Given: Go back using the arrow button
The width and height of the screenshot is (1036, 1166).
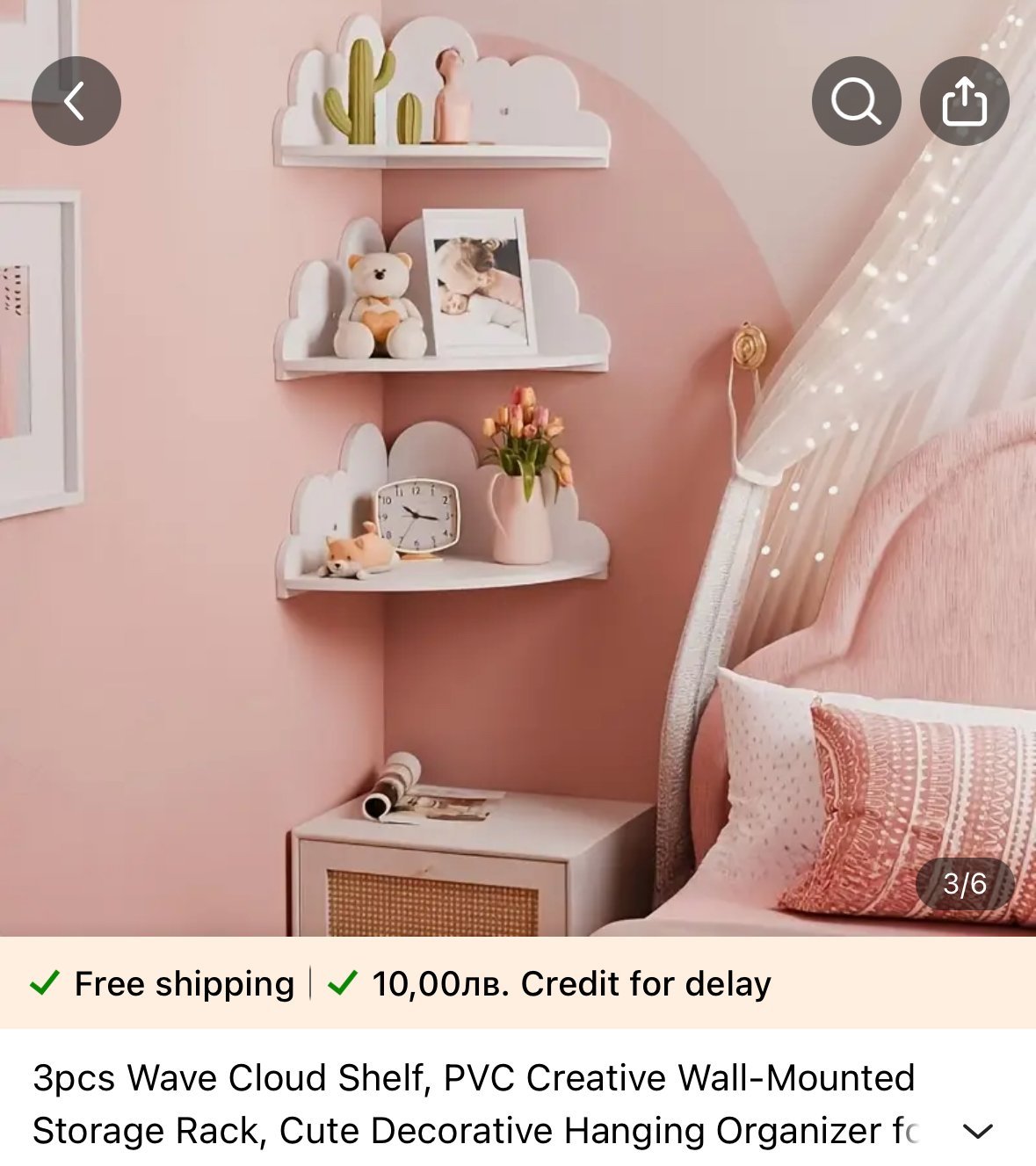Looking at the screenshot, I should point(76,101).
